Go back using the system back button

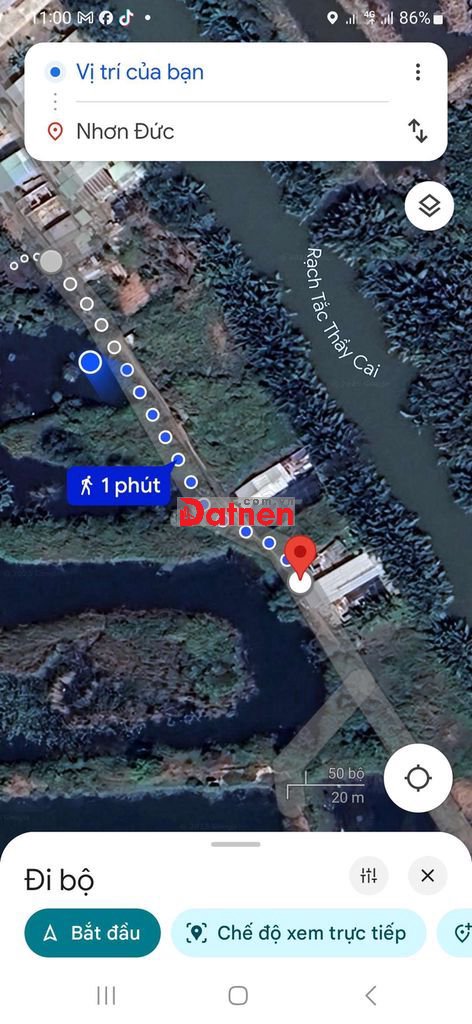tap(371, 995)
